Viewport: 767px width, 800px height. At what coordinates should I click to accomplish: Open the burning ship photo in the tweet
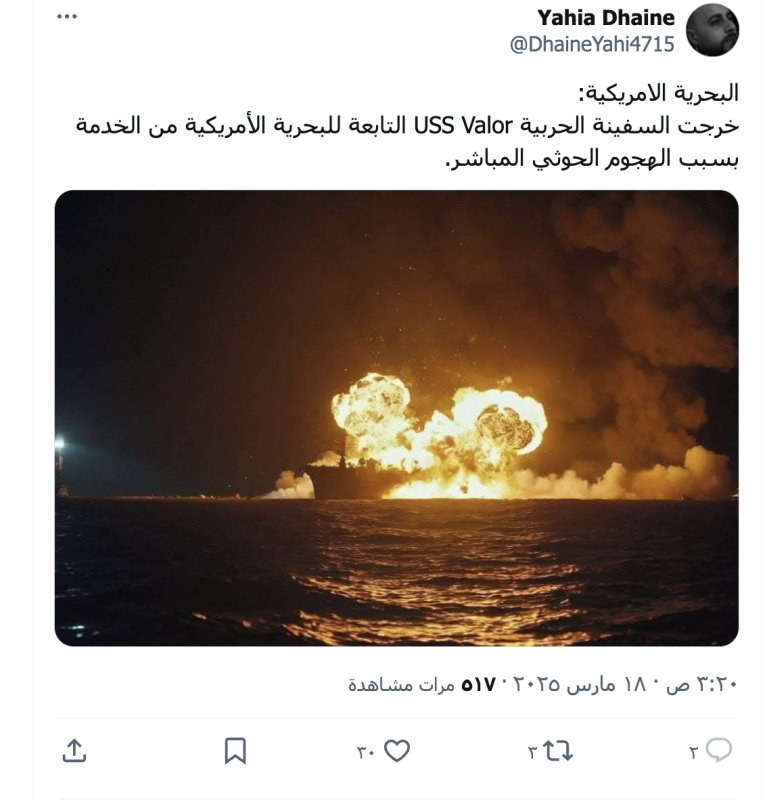[x=396, y=417]
